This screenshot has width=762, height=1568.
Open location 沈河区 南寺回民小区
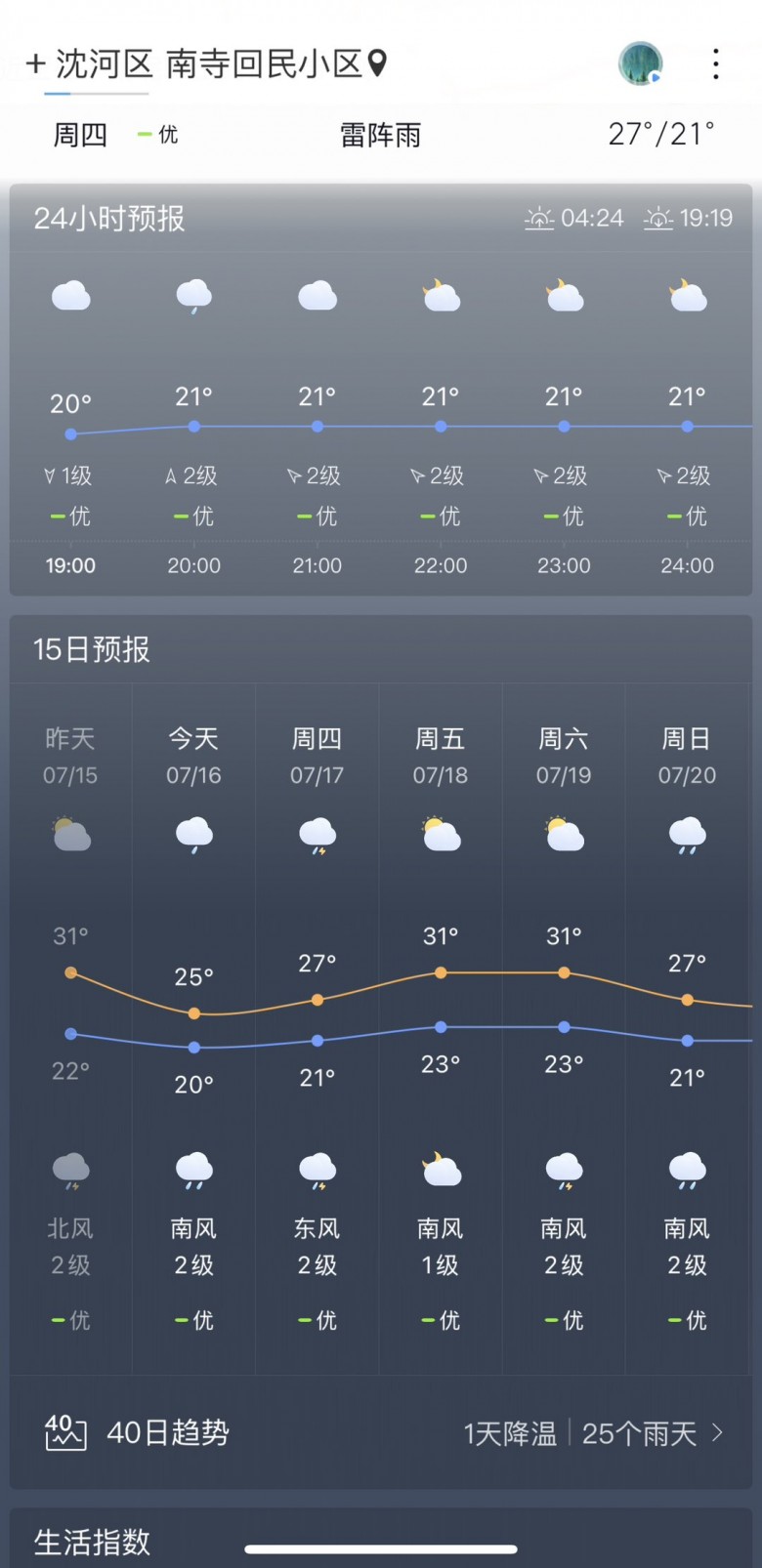click(x=209, y=64)
